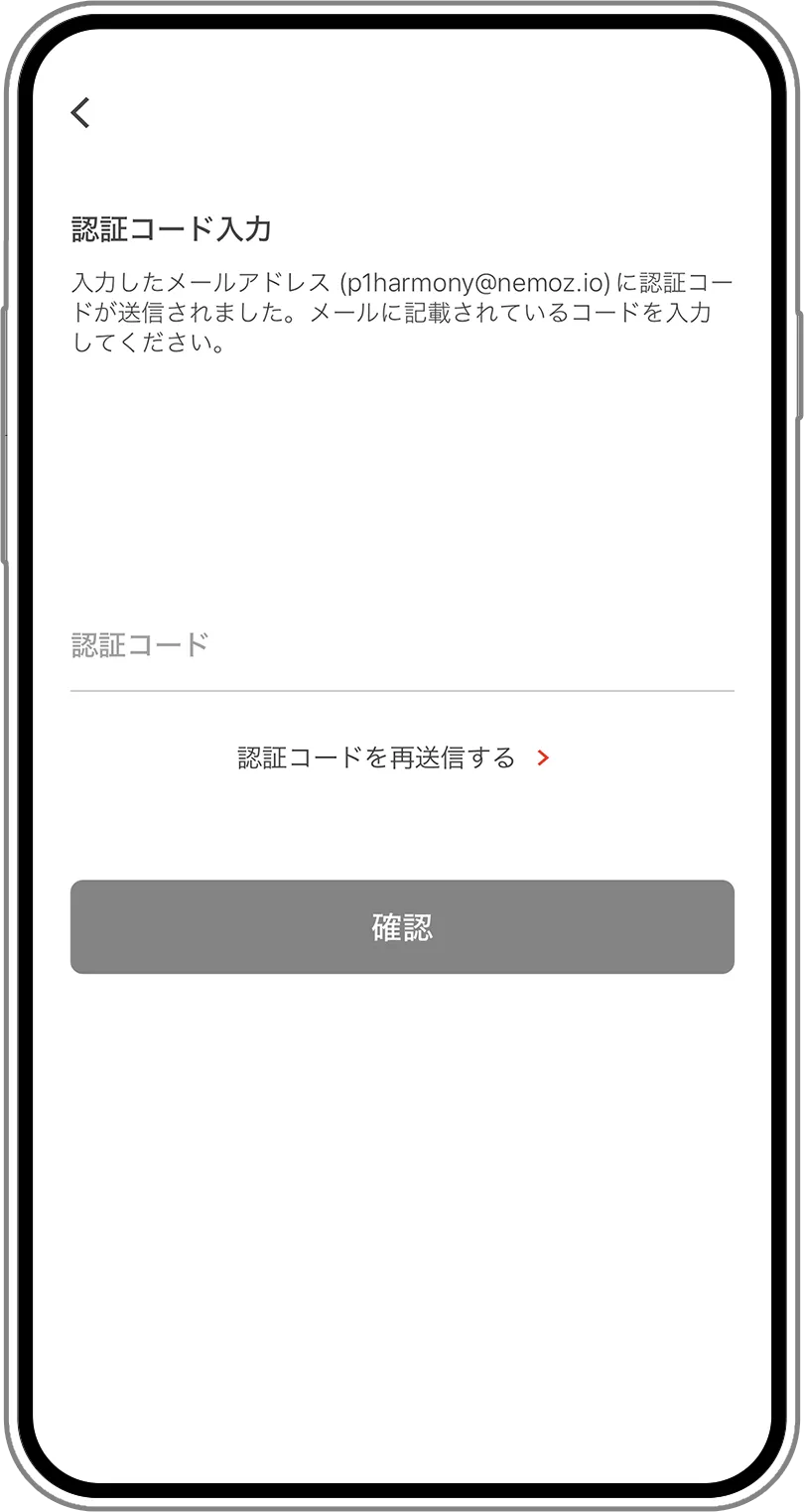The image size is (804, 1512).
Task: Tap 認証コードを再送信する to resend the code
Action: pos(393,758)
